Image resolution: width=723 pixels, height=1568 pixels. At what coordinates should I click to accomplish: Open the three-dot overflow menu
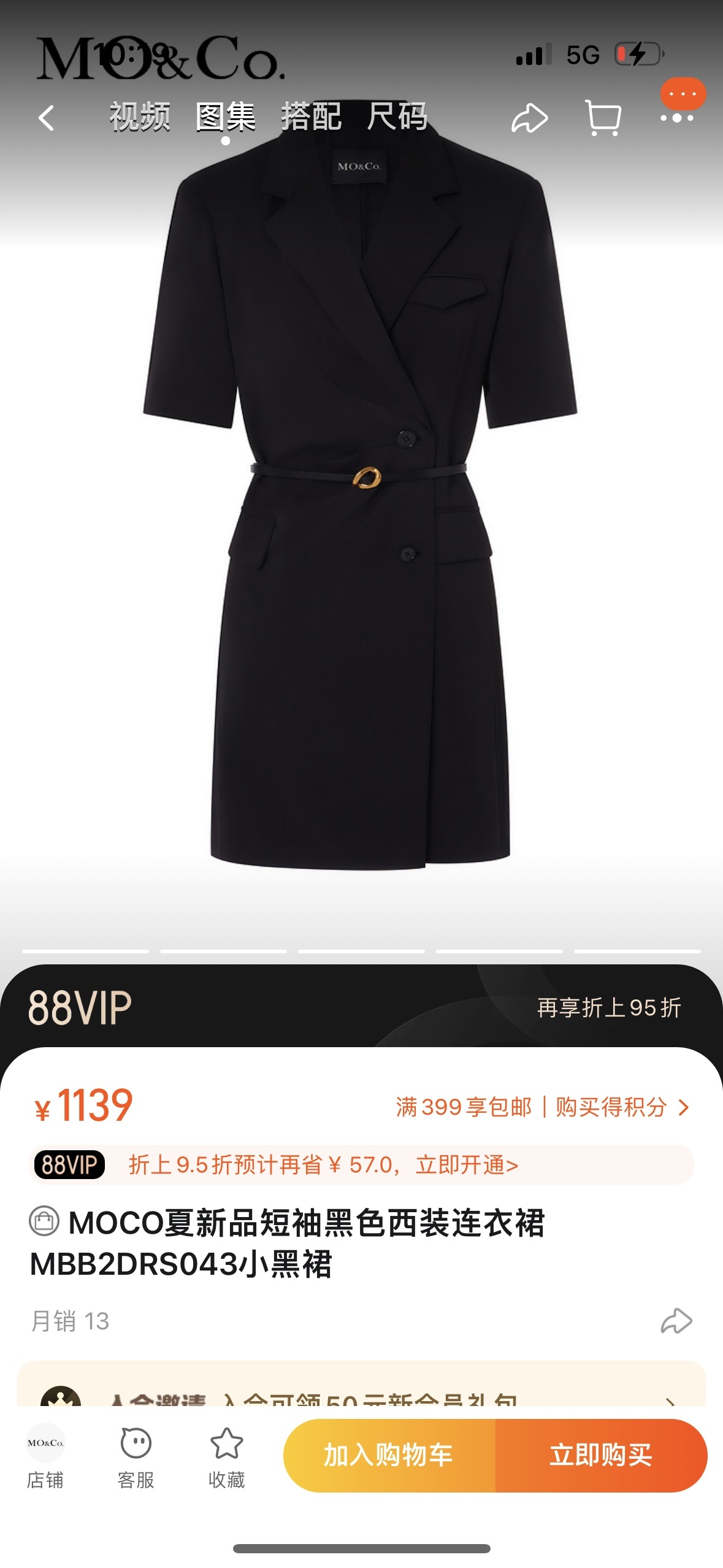[x=677, y=117]
